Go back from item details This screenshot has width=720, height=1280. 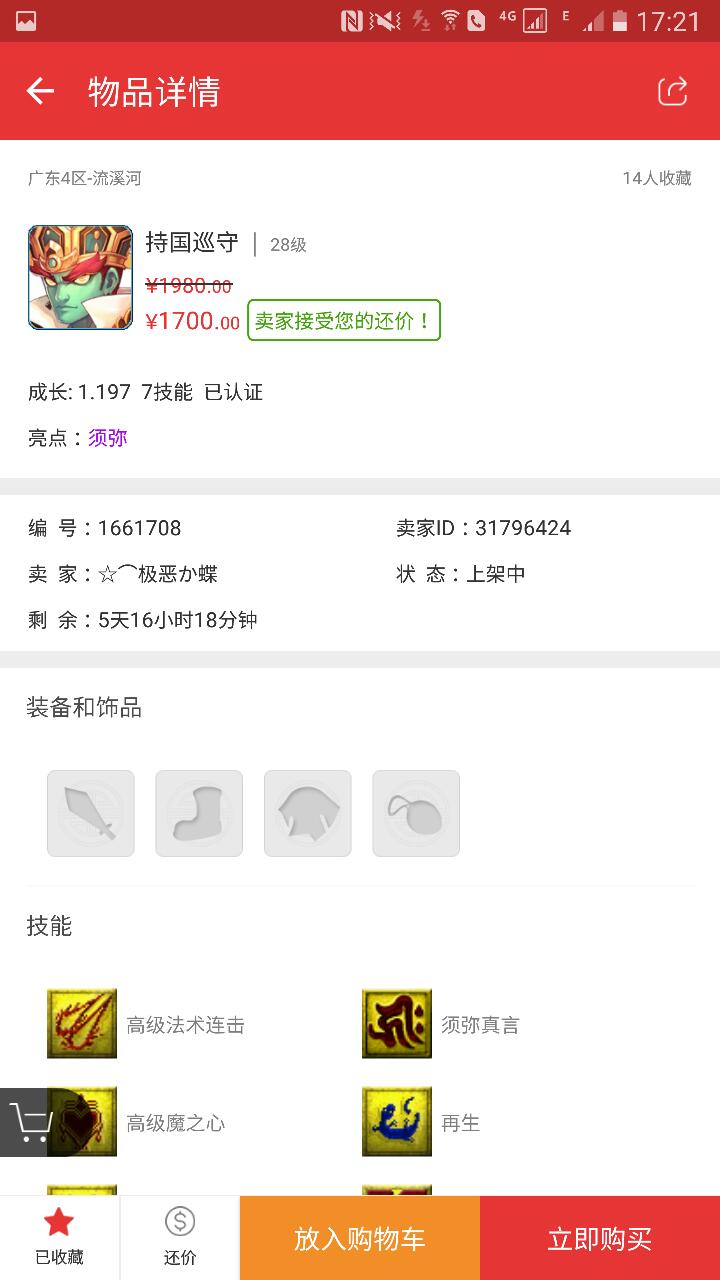click(40, 92)
